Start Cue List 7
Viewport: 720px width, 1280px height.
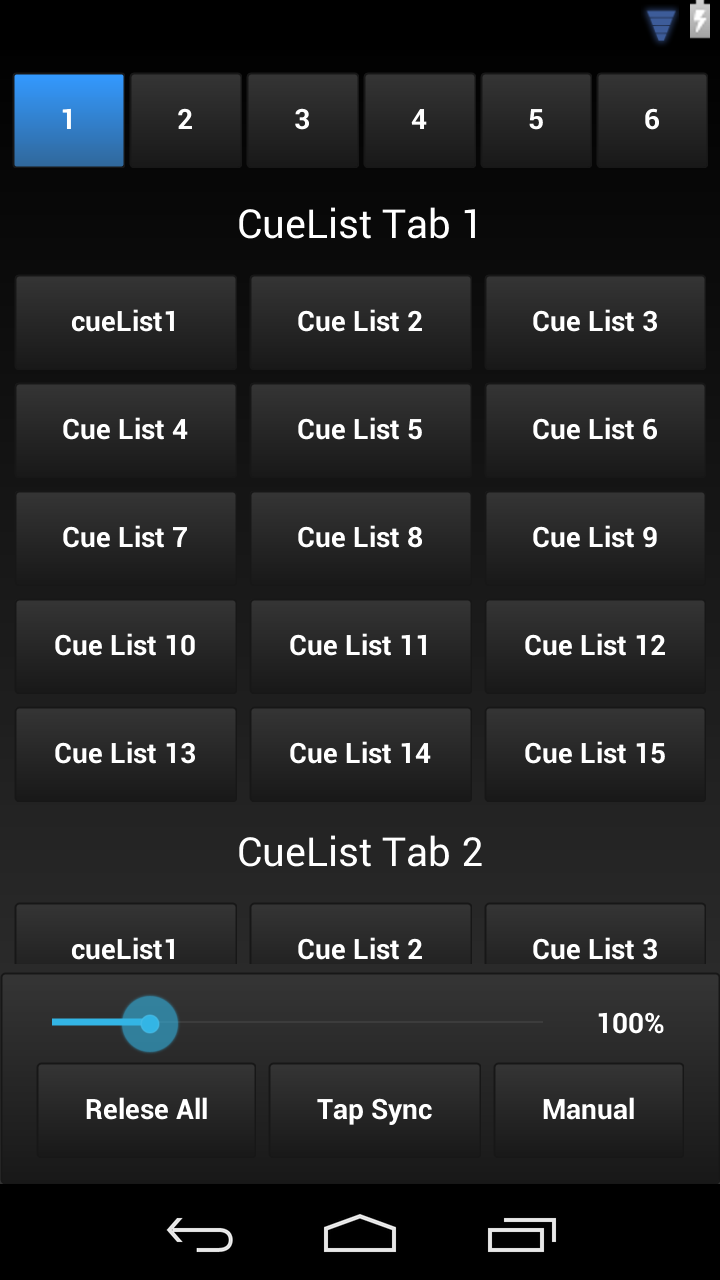(x=125, y=538)
